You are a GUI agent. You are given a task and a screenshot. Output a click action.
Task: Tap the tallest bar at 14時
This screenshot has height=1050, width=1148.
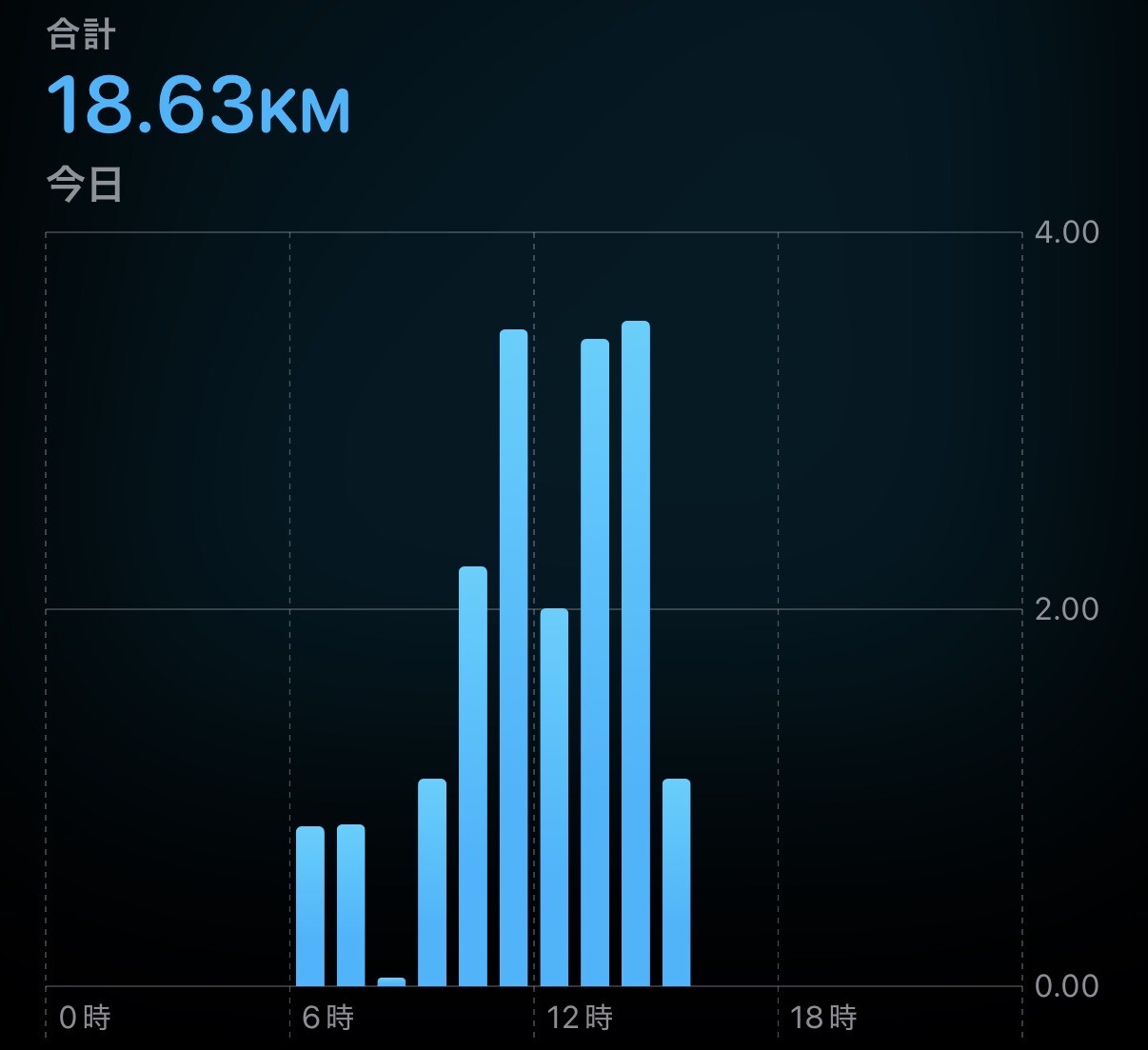(x=636, y=653)
